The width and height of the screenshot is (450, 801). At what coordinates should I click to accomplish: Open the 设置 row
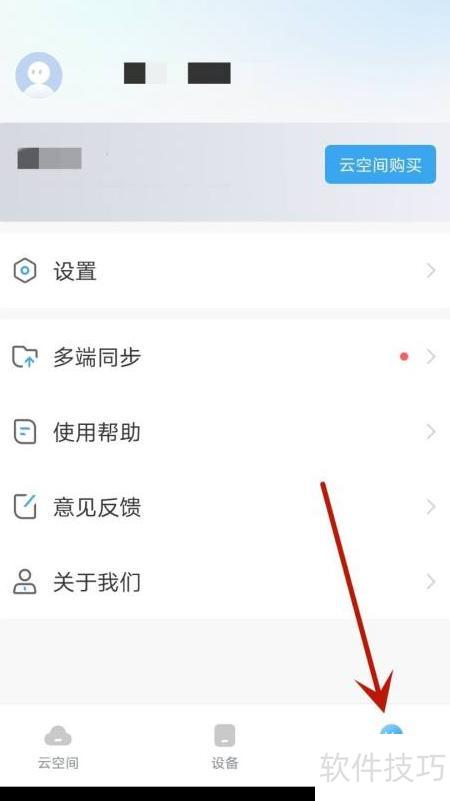point(225,271)
